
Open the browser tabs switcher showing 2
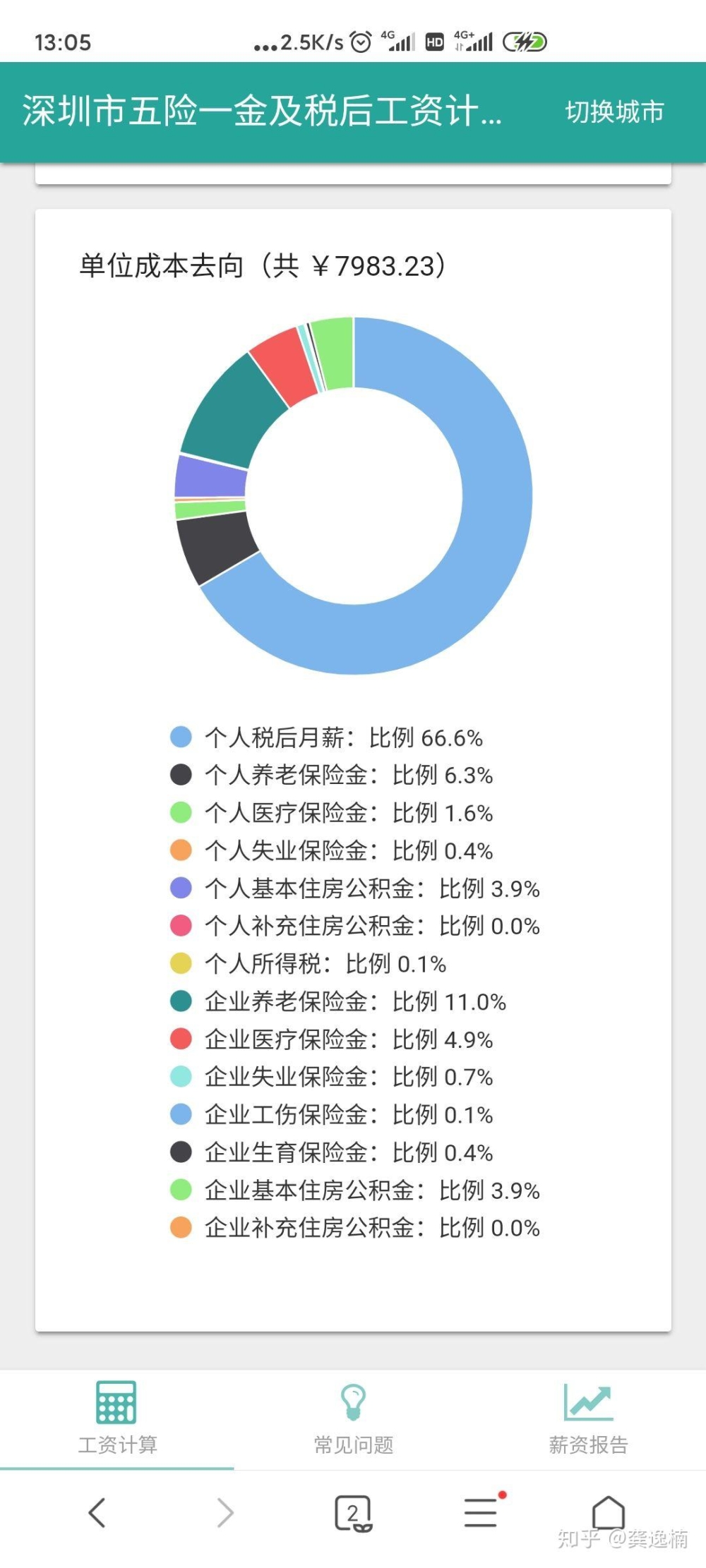(x=353, y=1513)
